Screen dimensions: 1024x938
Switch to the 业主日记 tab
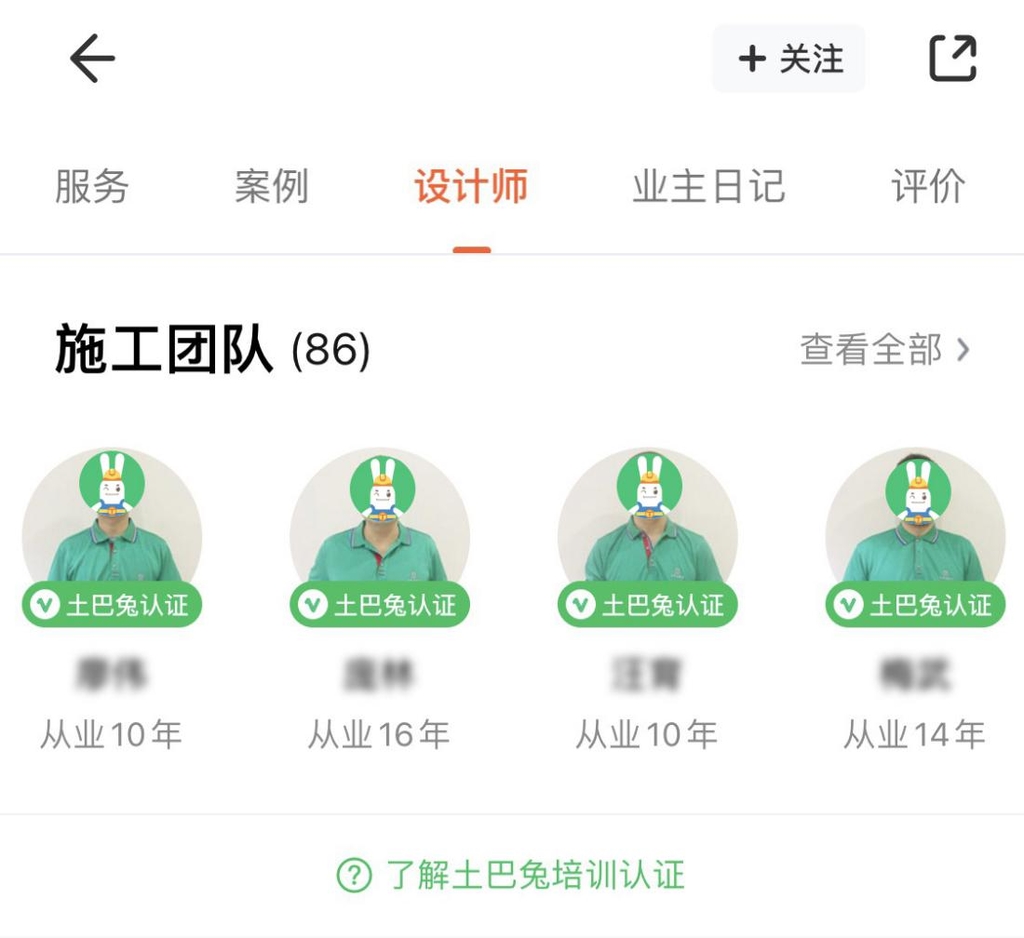(x=709, y=187)
